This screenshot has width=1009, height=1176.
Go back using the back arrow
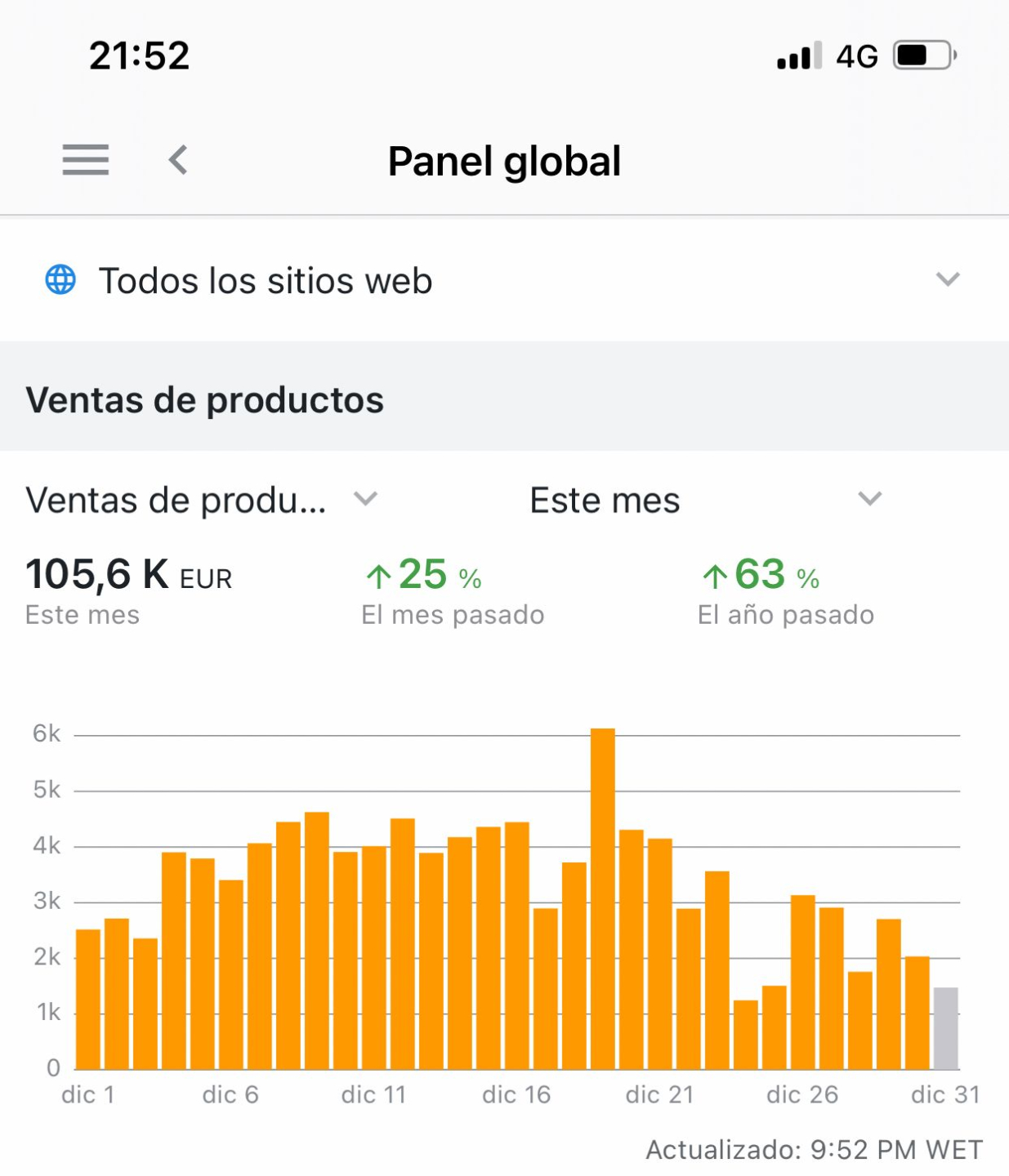coord(178,159)
